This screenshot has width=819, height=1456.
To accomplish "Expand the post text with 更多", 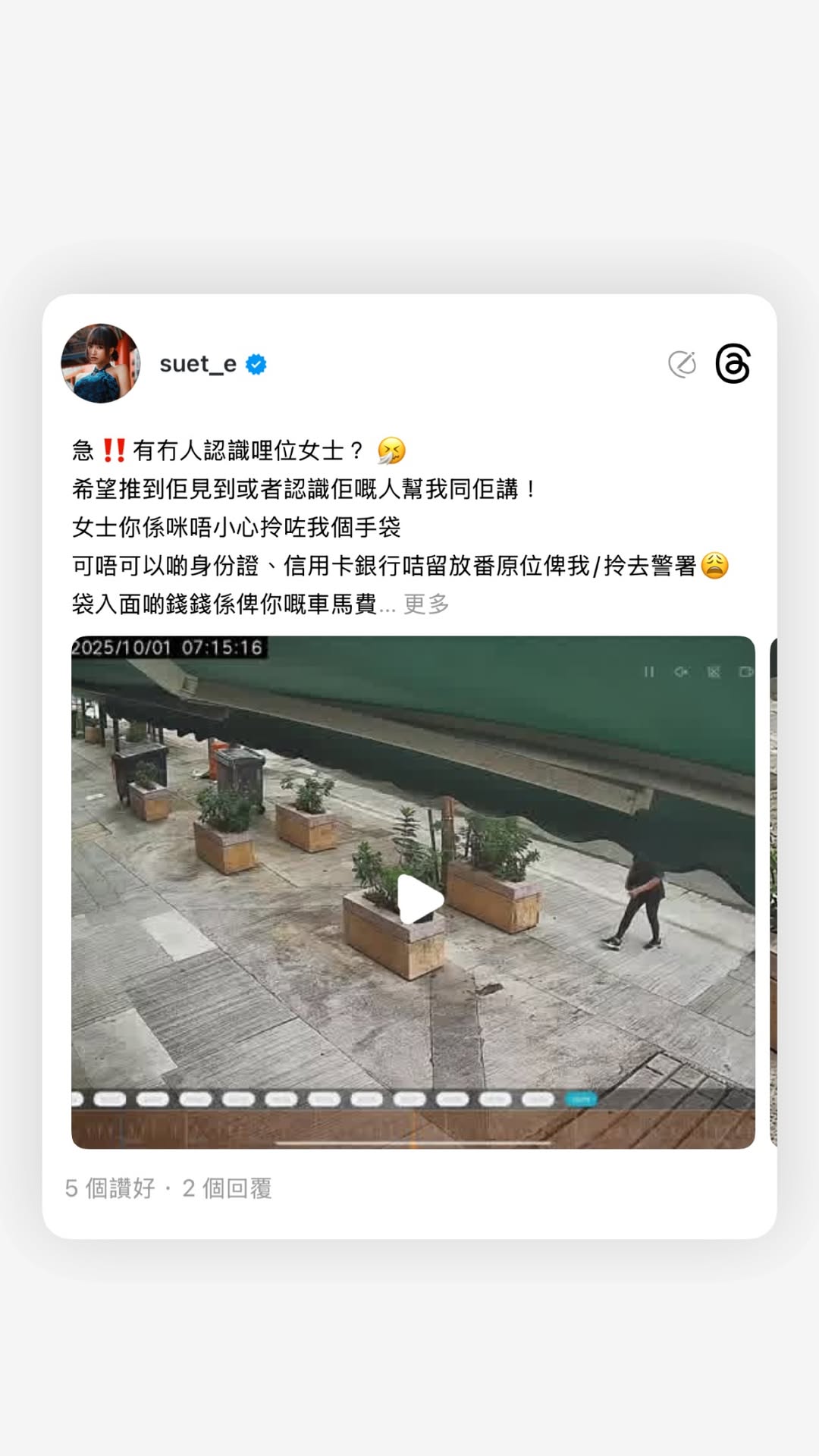I will (427, 604).
